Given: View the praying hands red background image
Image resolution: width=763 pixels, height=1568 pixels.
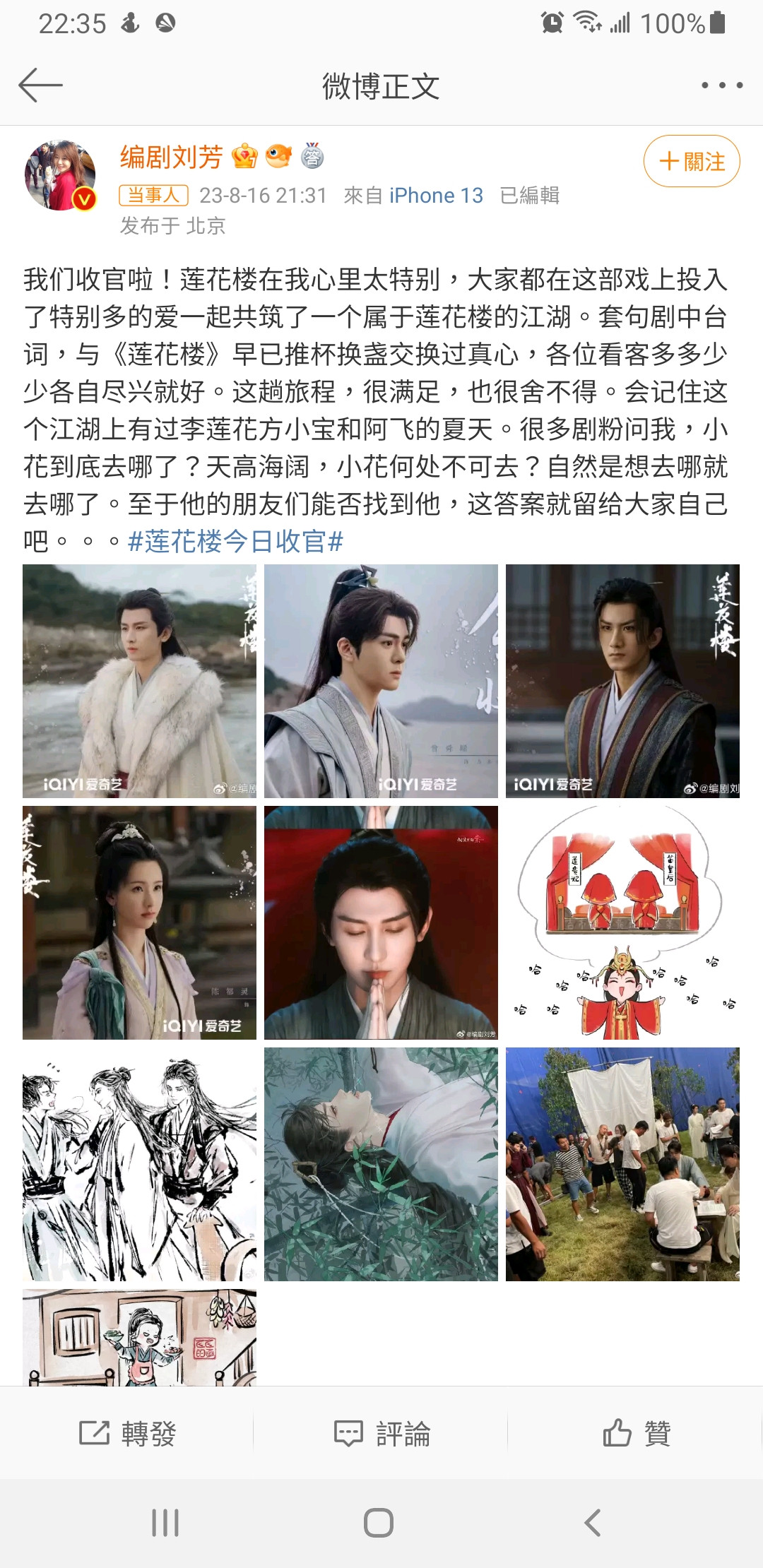Looking at the screenshot, I should click(x=381, y=922).
